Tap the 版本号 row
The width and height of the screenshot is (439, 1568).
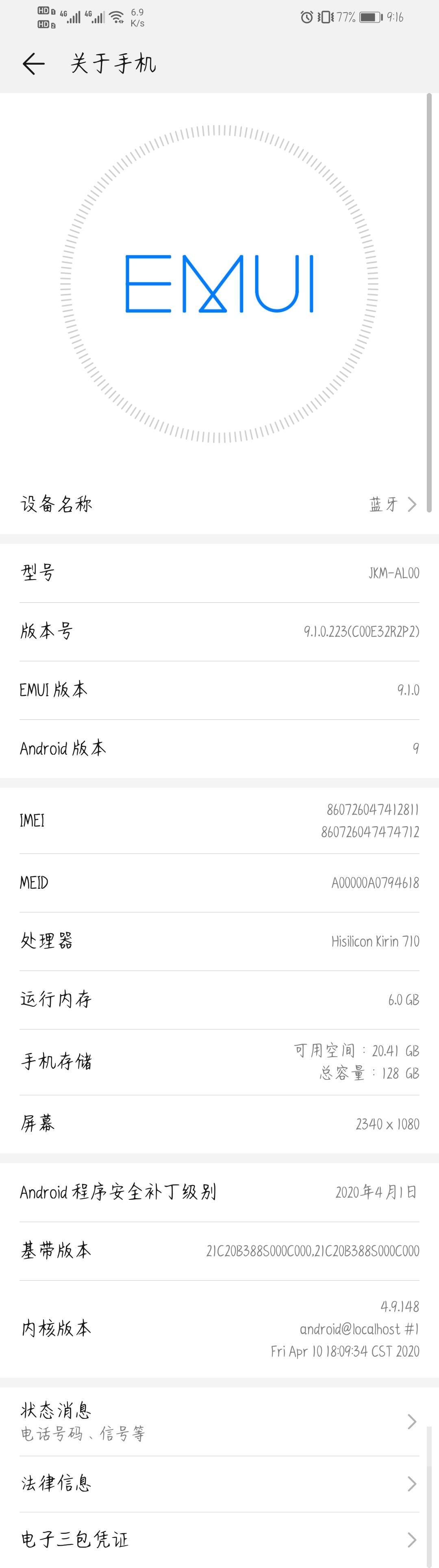tap(219, 631)
